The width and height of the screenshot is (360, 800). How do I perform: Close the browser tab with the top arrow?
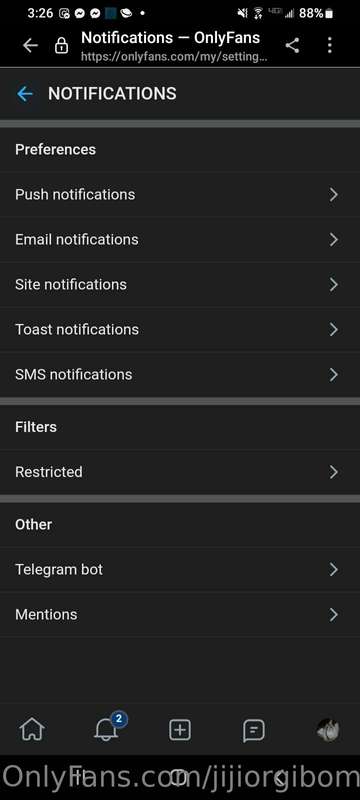30,45
